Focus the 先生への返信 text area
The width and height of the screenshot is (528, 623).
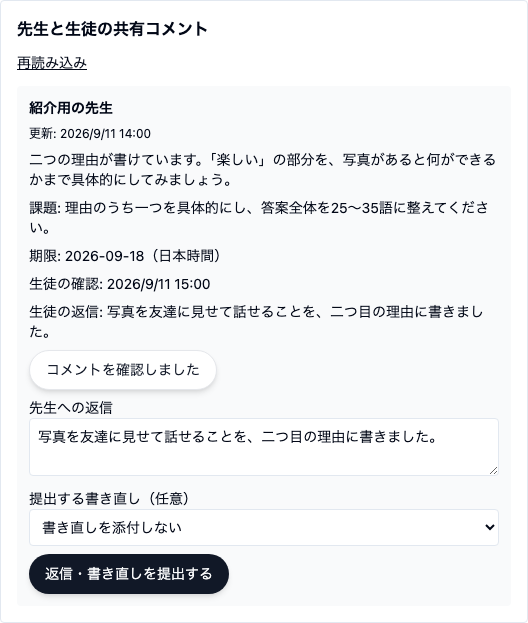[x=264, y=447]
